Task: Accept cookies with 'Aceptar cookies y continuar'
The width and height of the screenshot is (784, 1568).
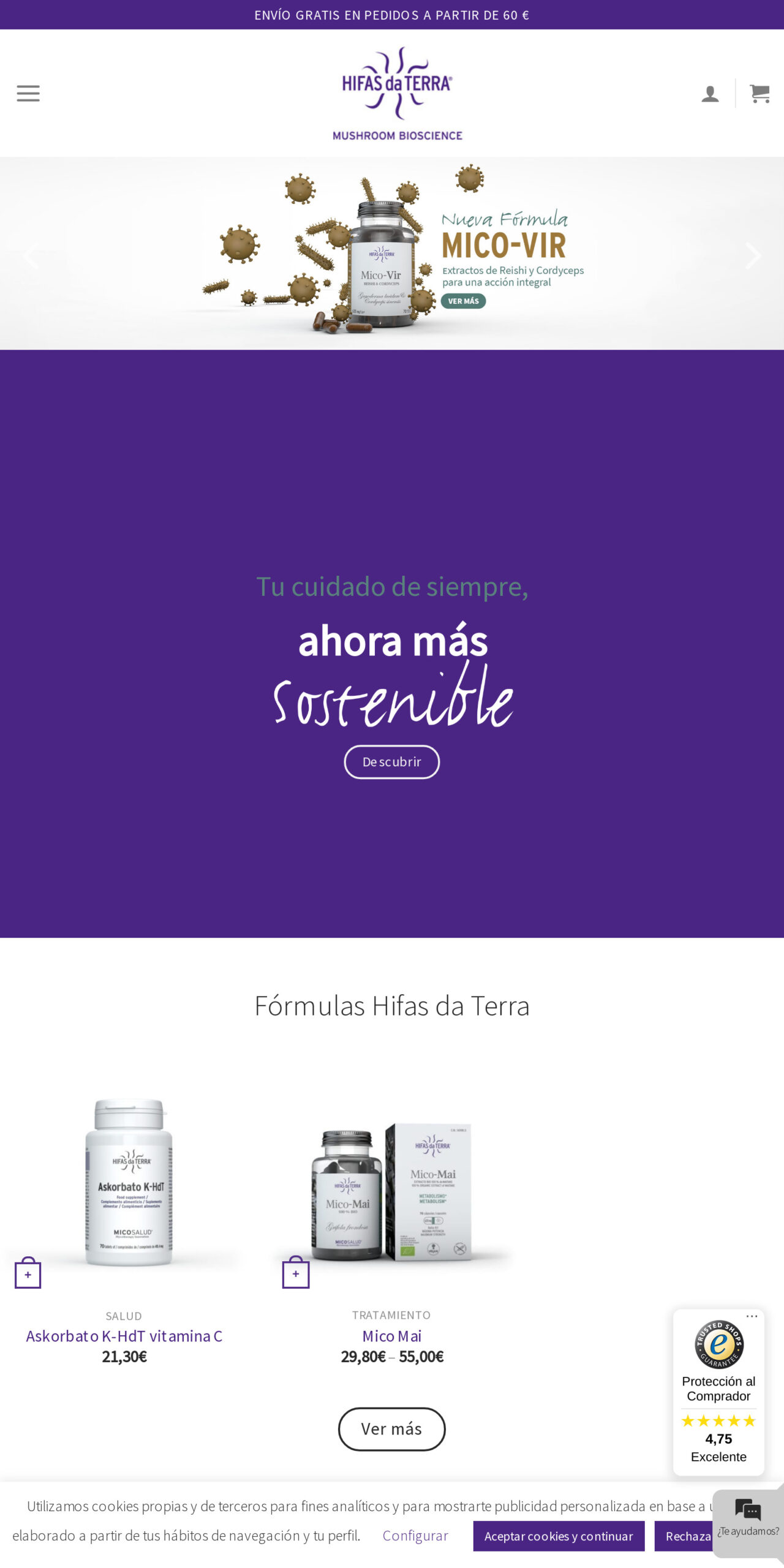Action: point(558,1536)
